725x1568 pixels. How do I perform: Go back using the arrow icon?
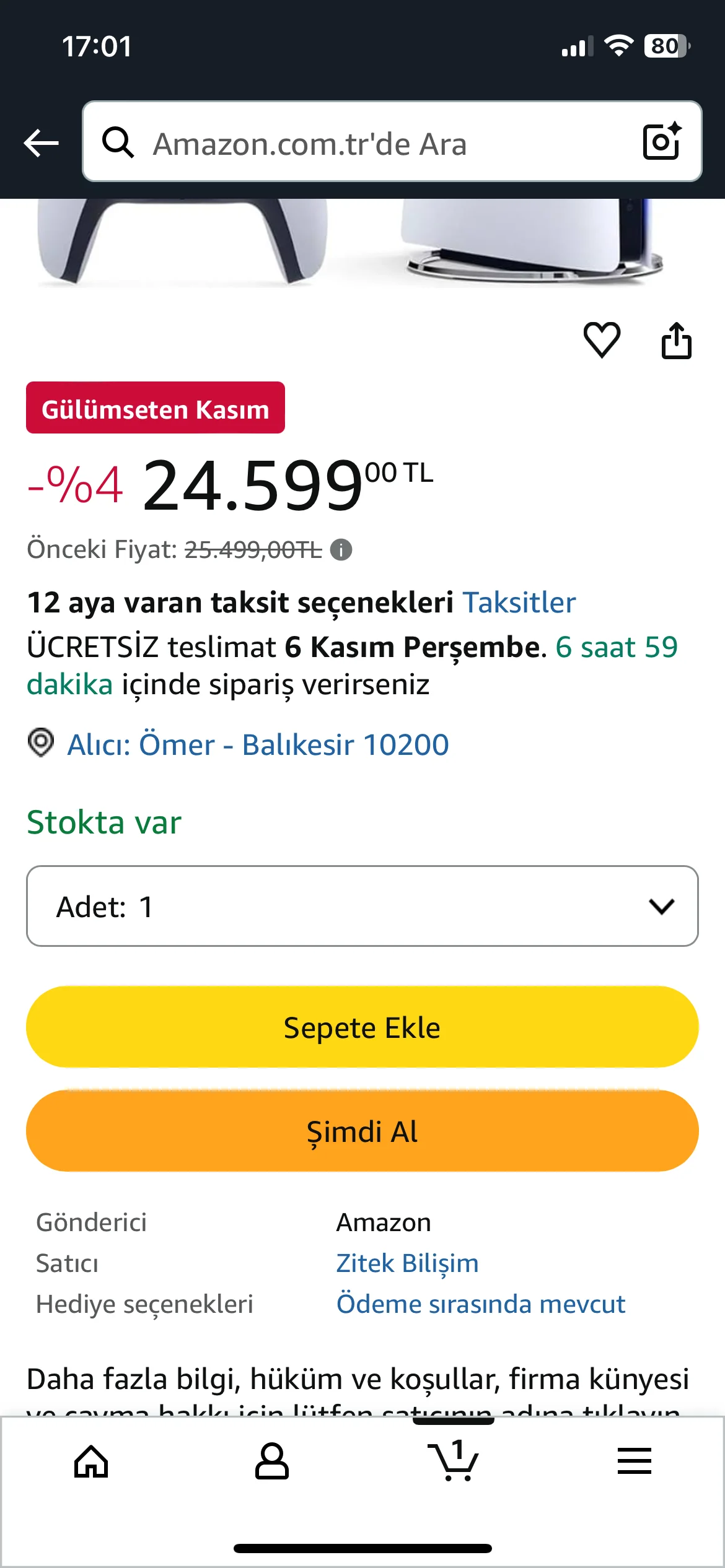41,143
